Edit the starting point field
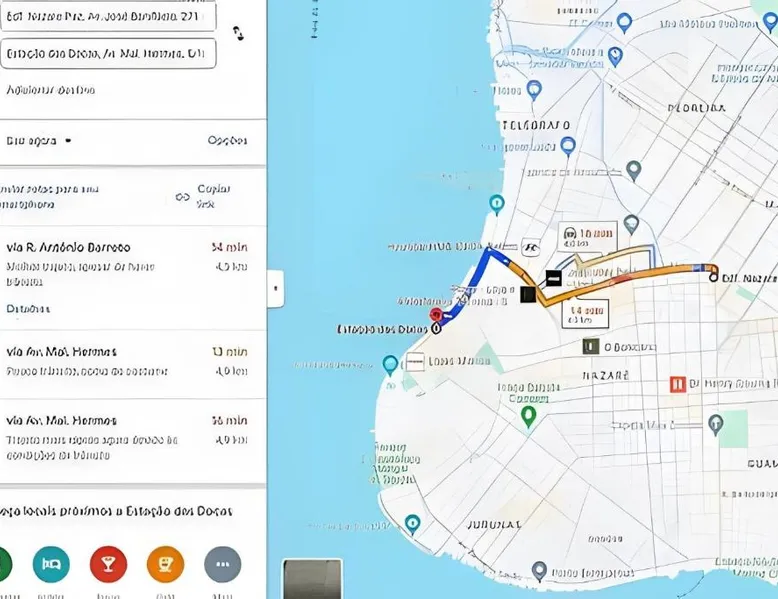 [108, 17]
